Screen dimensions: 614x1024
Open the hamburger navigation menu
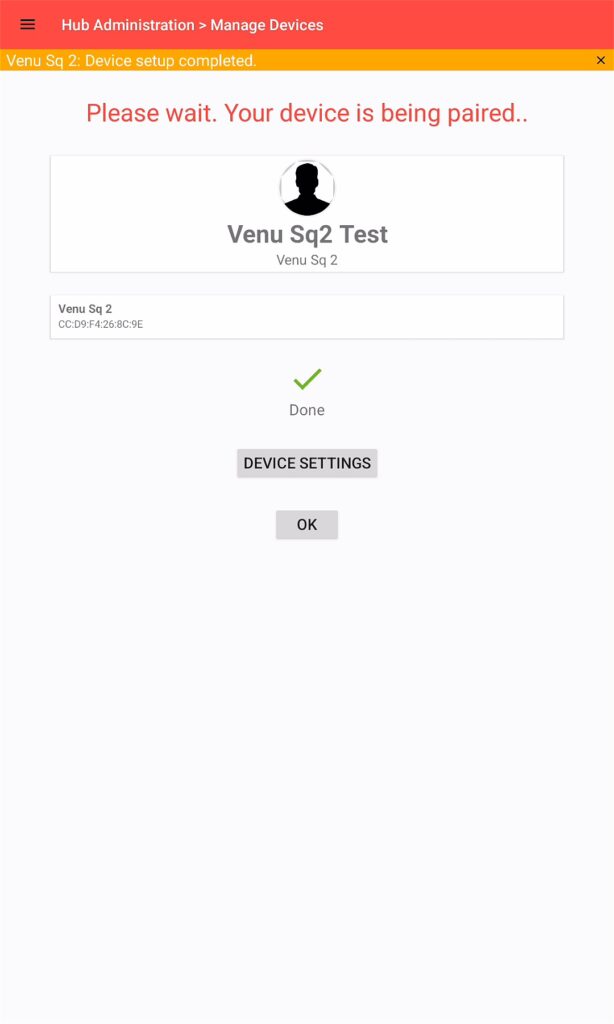27,25
